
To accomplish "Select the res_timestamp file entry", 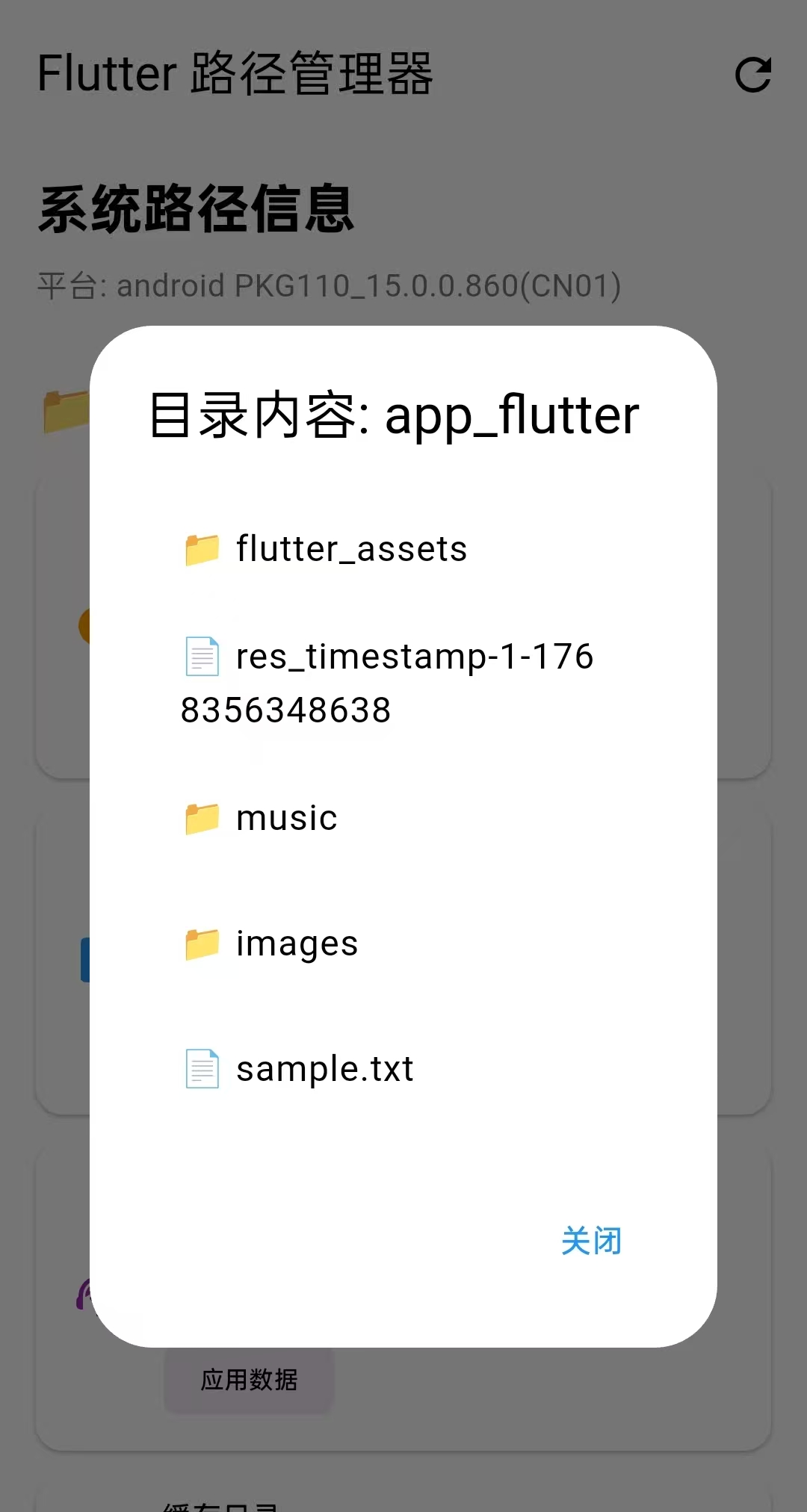I will [x=403, y=683].
